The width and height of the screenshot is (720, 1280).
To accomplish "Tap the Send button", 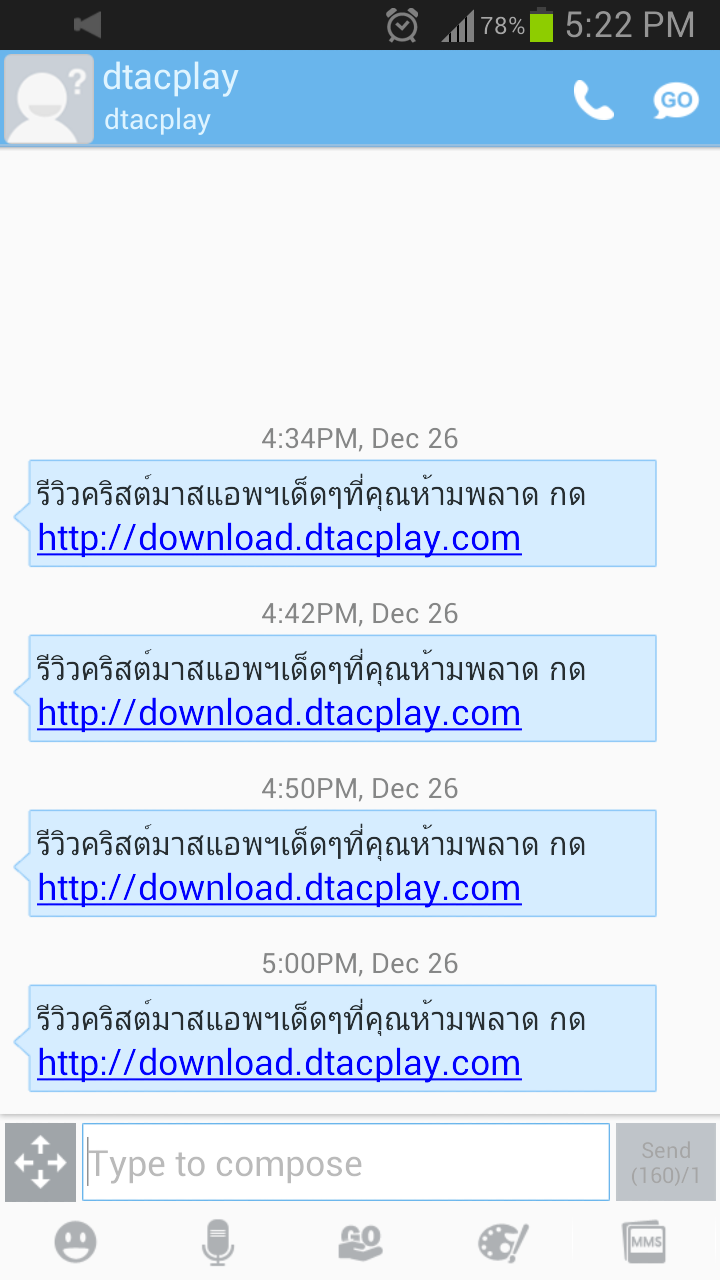I will 665,1162.
